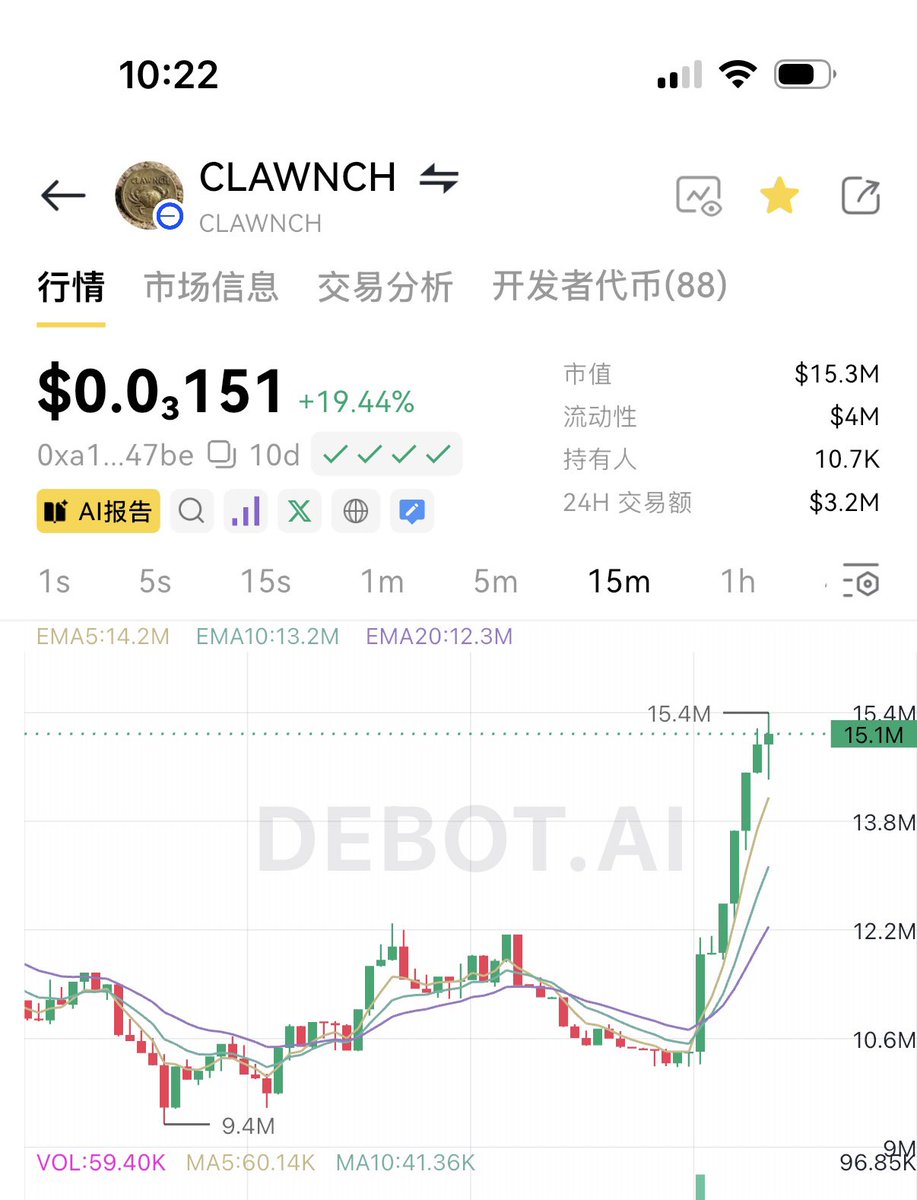
Task: Select the 1s chart interval
Action: click(54, 581)
